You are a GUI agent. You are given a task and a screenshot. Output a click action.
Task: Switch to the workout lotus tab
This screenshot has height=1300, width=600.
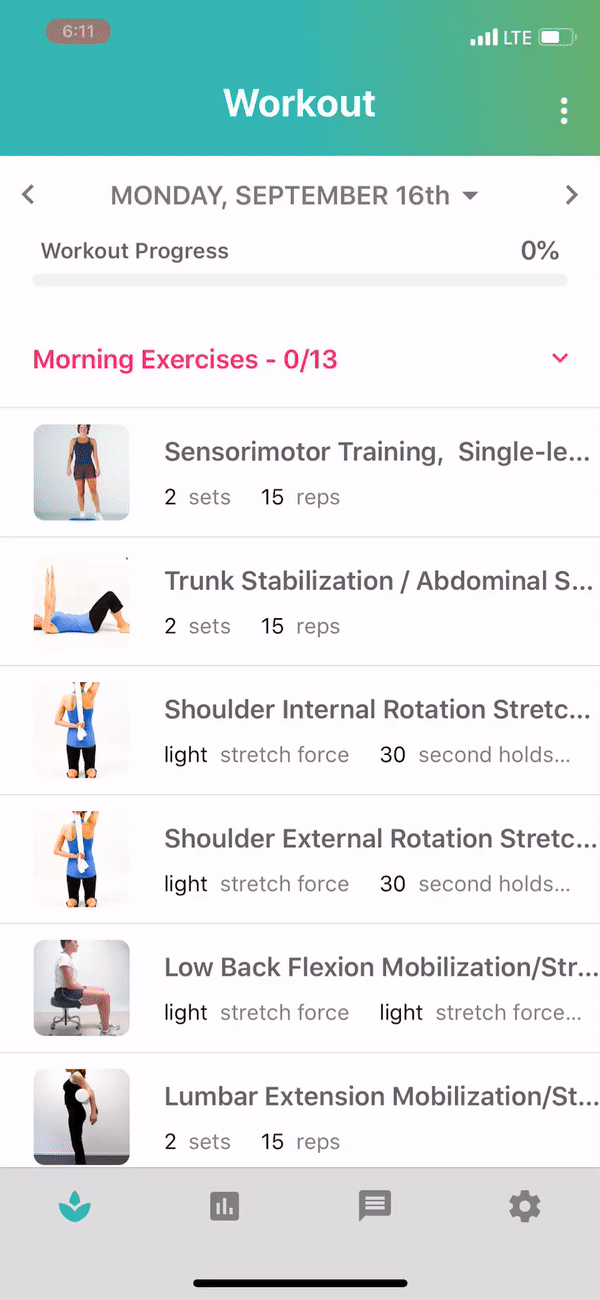[75, 1207]
